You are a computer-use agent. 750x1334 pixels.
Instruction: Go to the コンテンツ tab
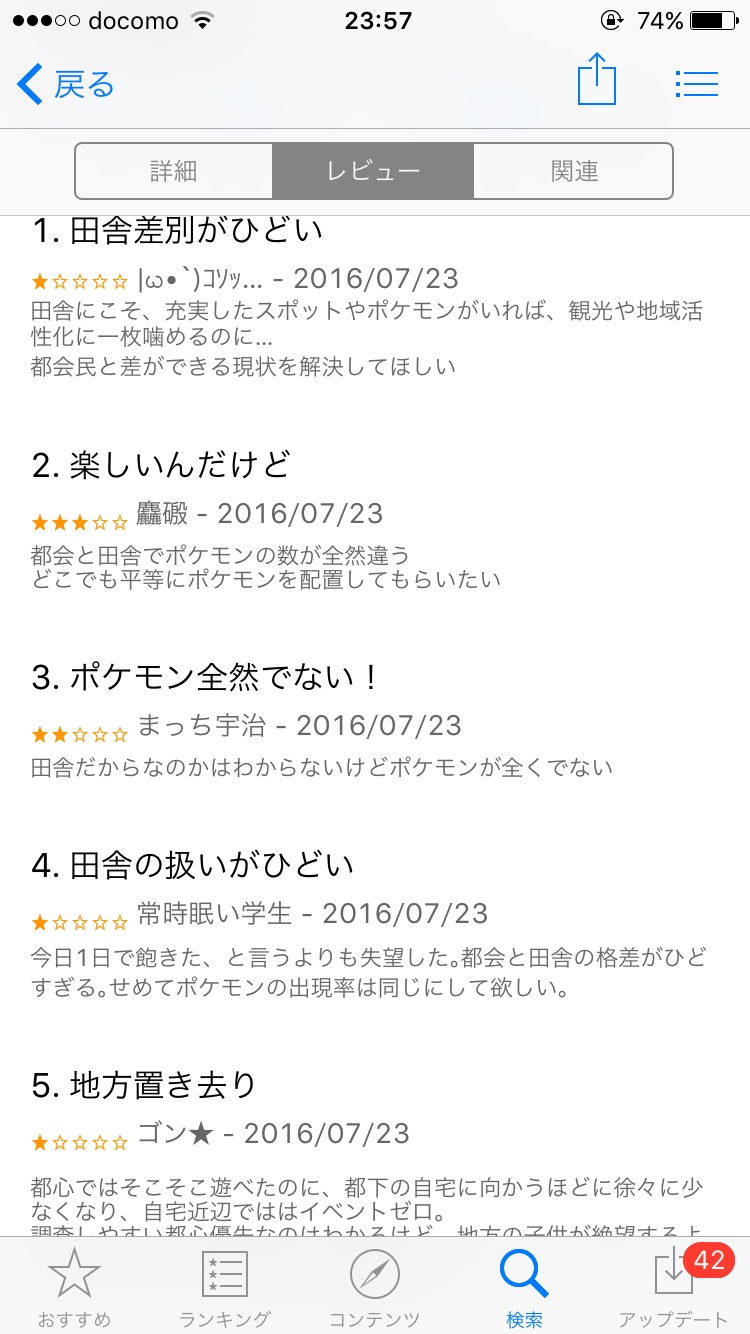pyautogui.click(x=375, y=1287)
